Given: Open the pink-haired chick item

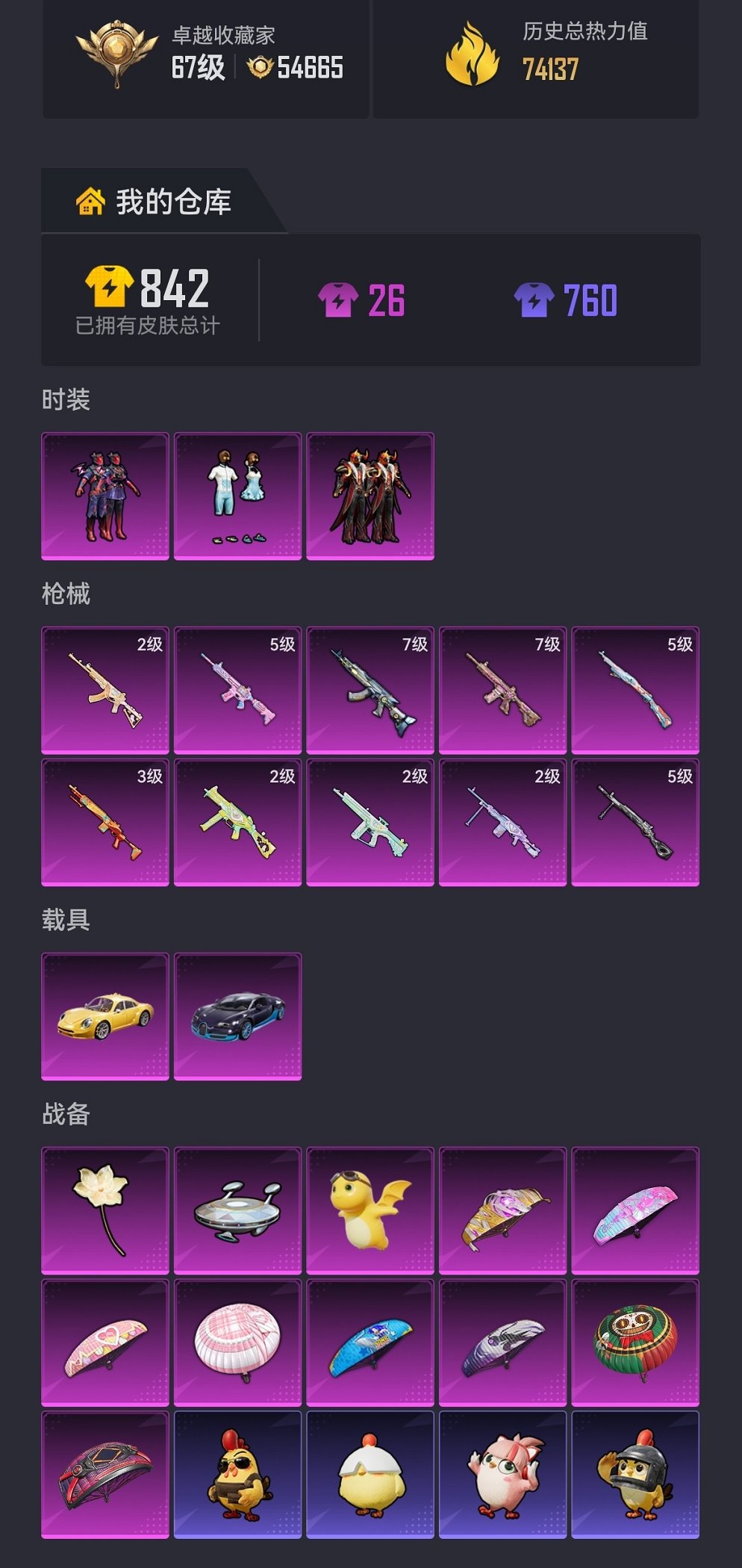Looking at the screenshot, I should 502,1475.
